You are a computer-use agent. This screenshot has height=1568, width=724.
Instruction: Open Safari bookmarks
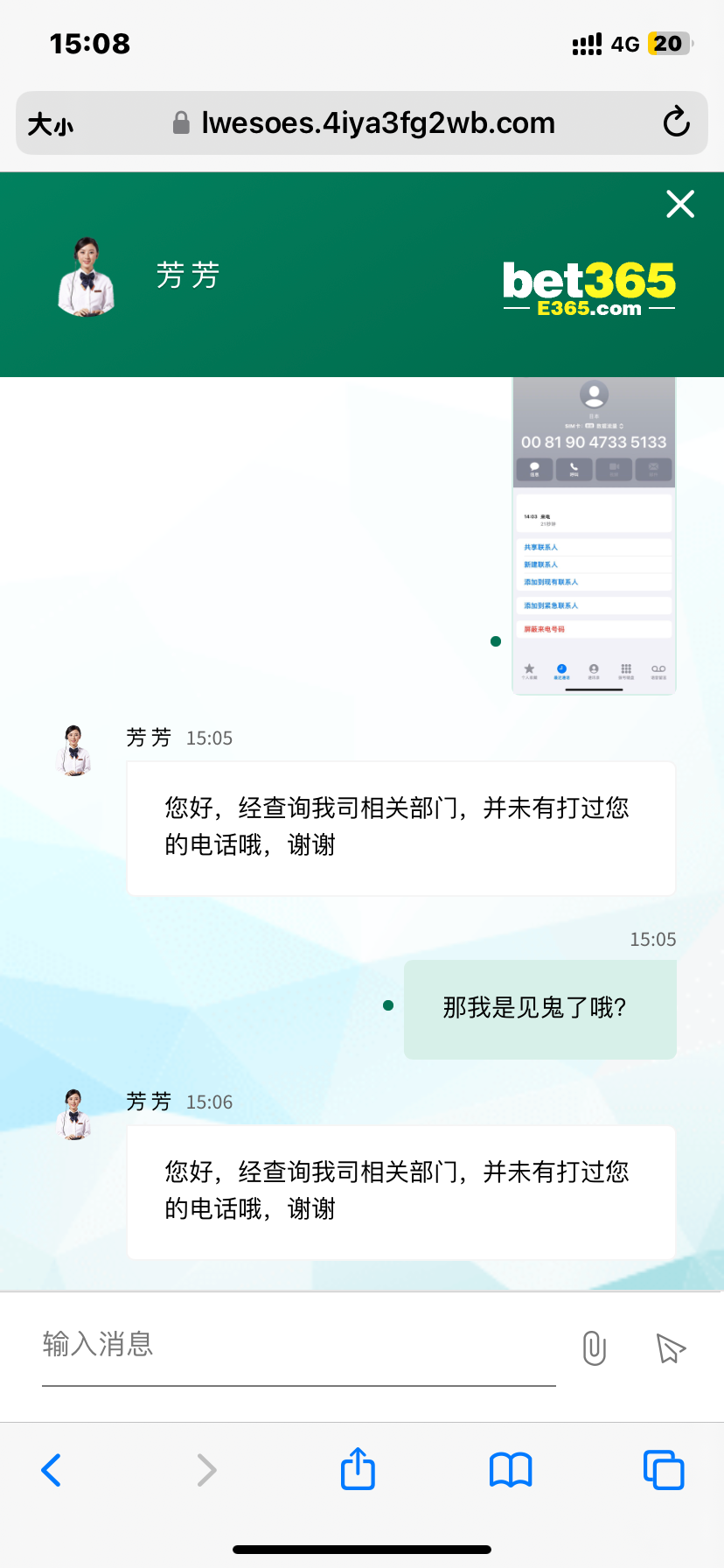click(511, 1470)
